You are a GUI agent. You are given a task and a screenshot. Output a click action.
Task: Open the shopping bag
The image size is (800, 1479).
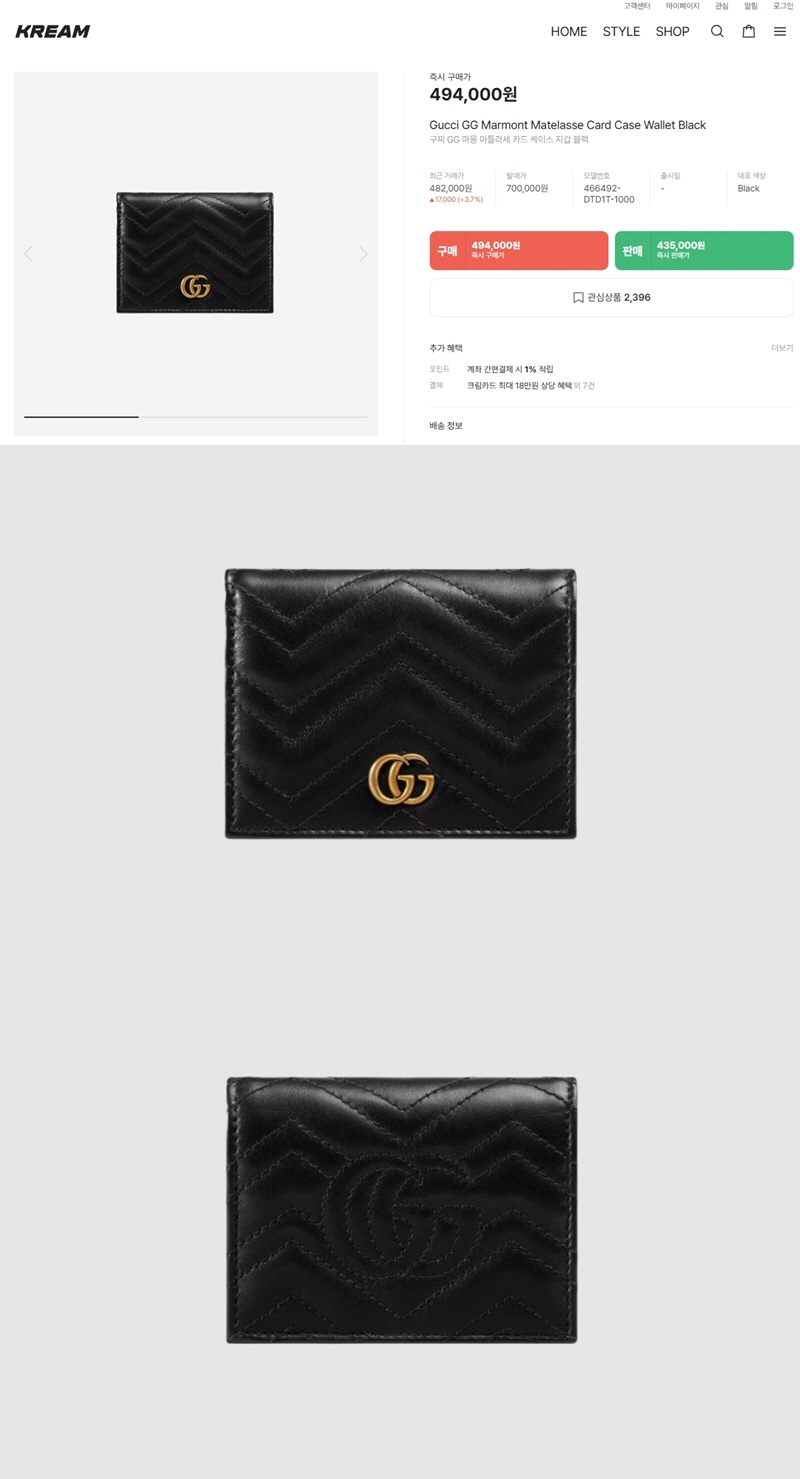pyautogui.click(x=748, y=31)
